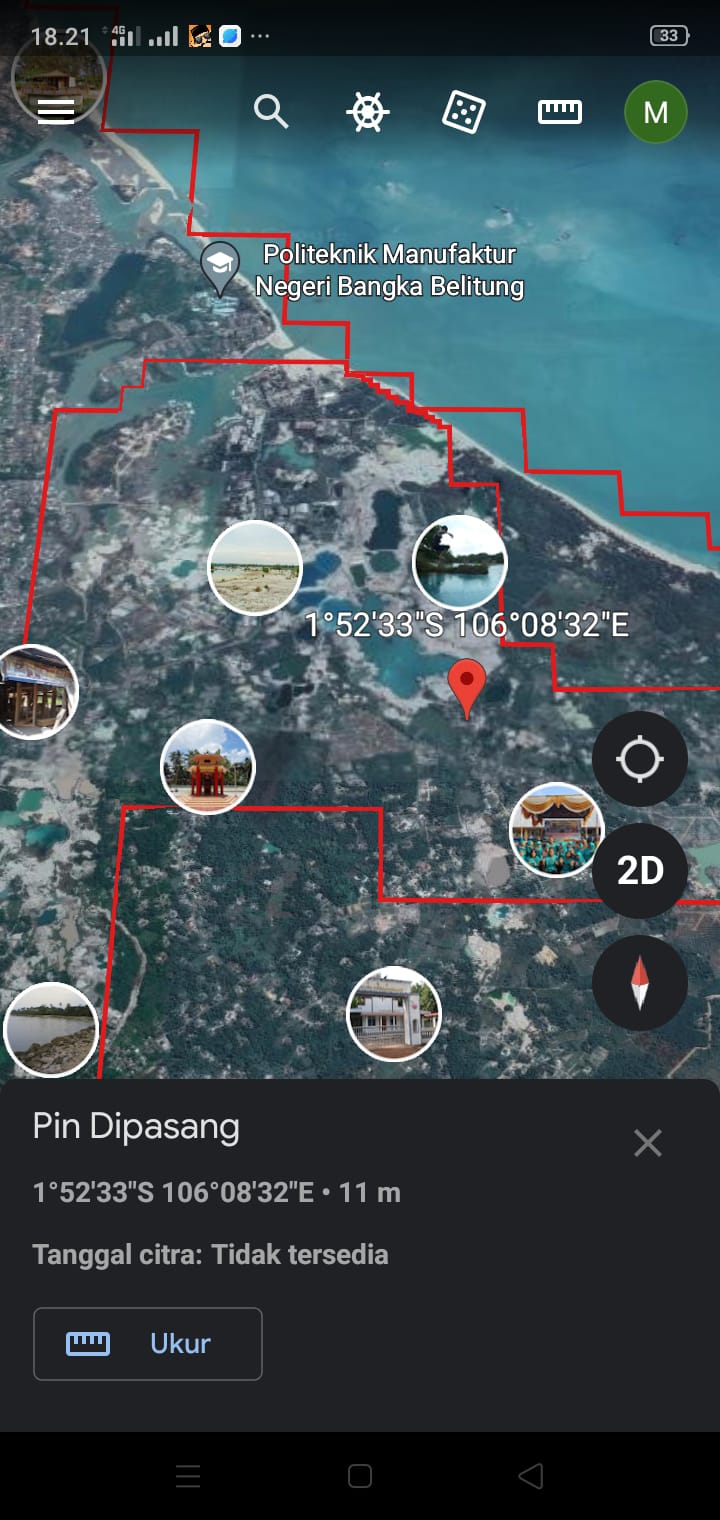Image resolution: width=720 pixels, height=1520 pixels.
Task: Open the group in teal photo bubble
Action: [x=556, y=829]
